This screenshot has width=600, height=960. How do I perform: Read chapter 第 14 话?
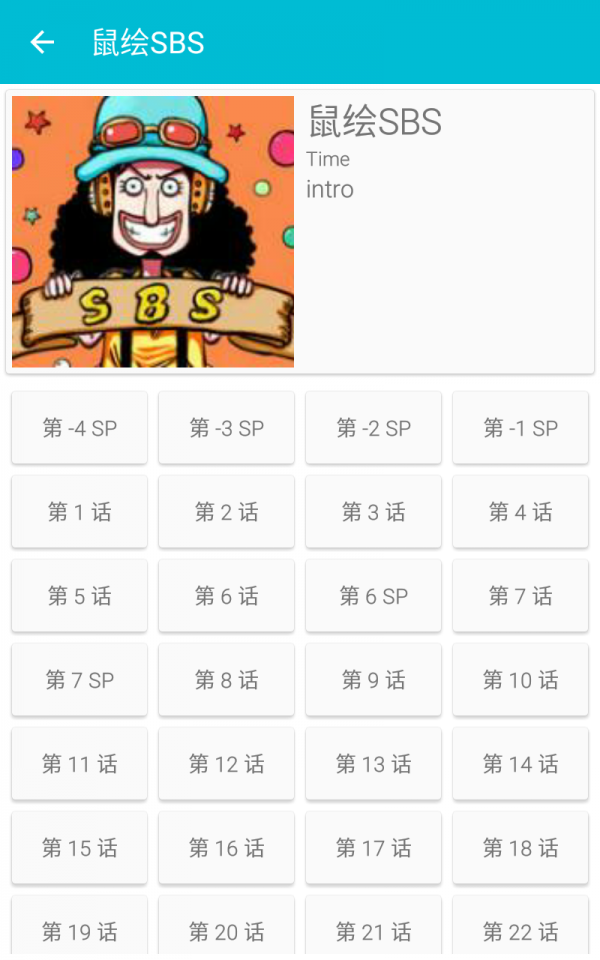pyautogui.click(x=521, y=764)
